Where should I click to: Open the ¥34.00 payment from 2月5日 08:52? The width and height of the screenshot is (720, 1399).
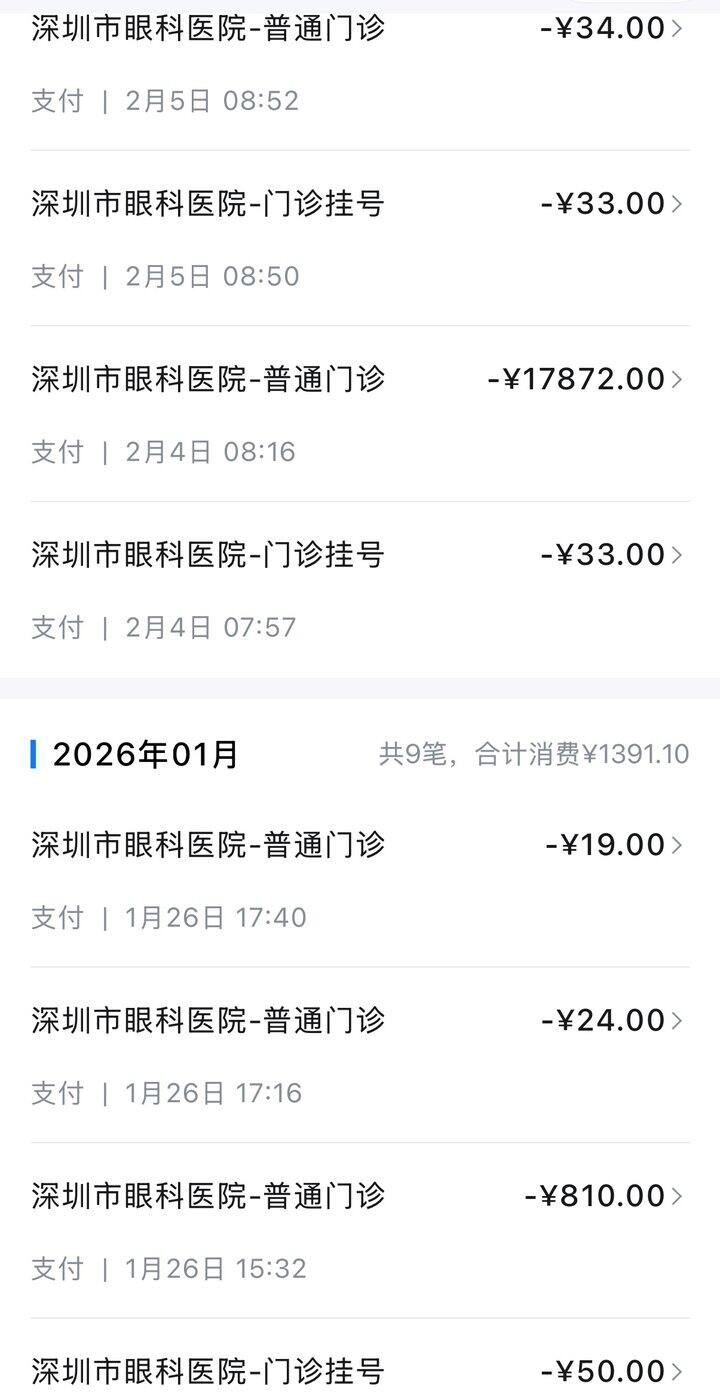tap(360, 62)
